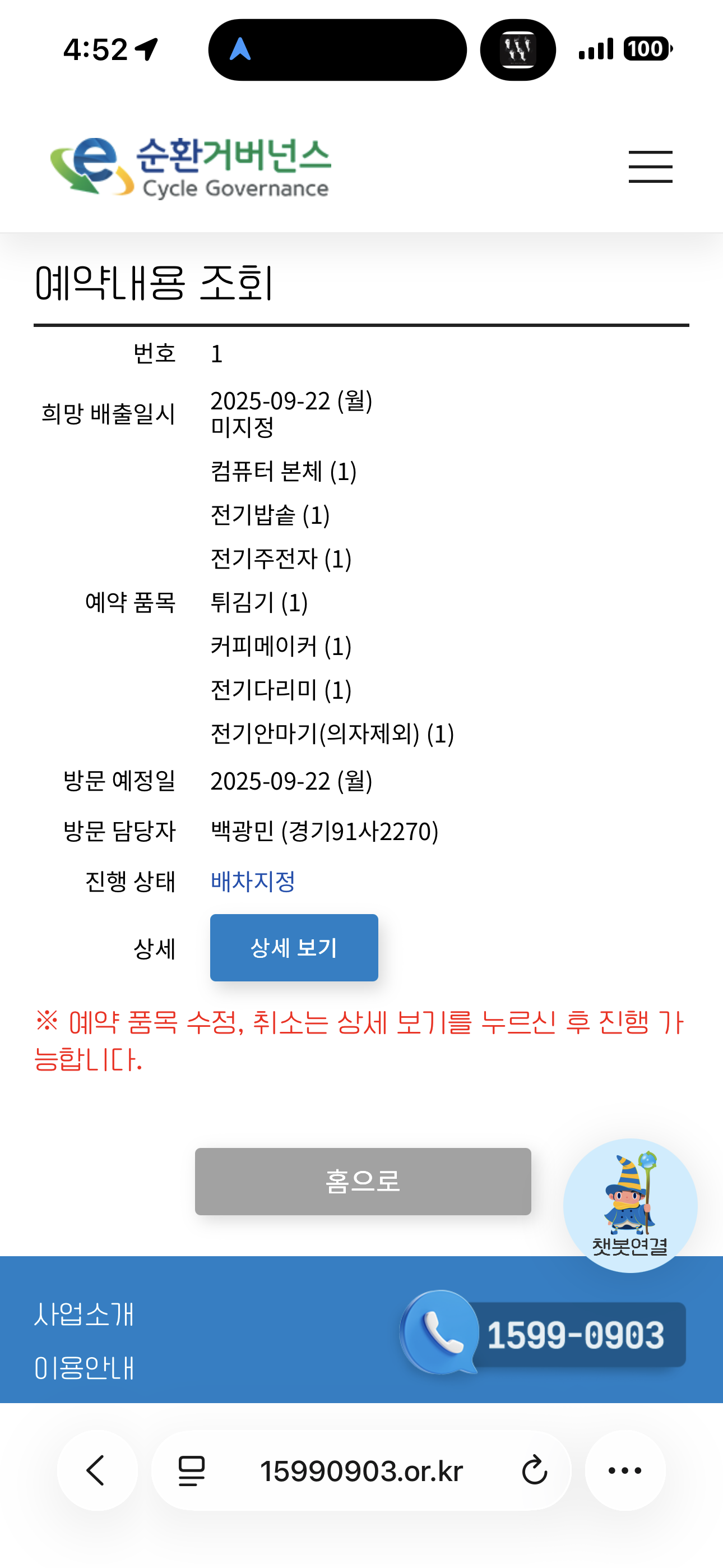Go back in the browser
723x1568 pixels.
pos(97,1470)
